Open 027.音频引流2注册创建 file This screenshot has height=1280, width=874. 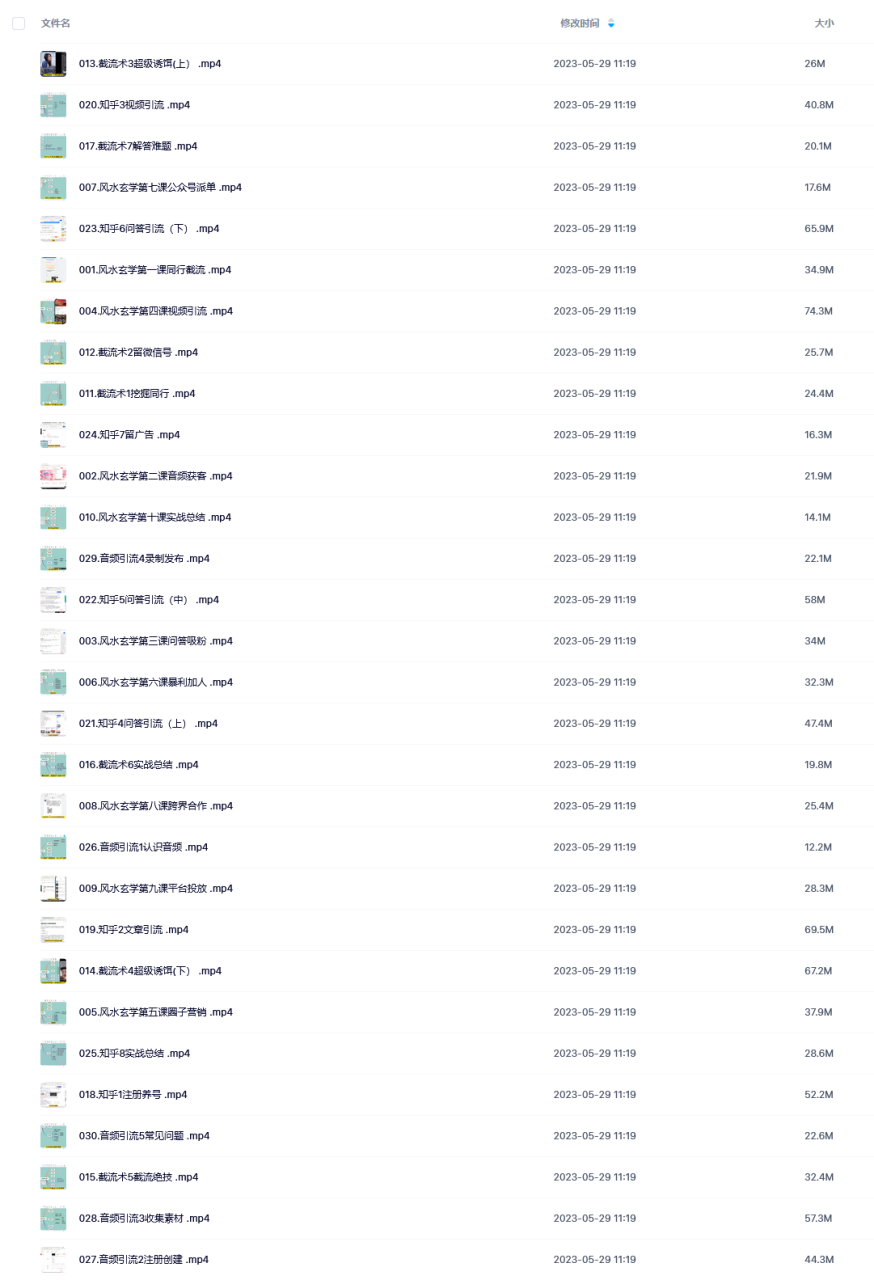click(143, 1259)
